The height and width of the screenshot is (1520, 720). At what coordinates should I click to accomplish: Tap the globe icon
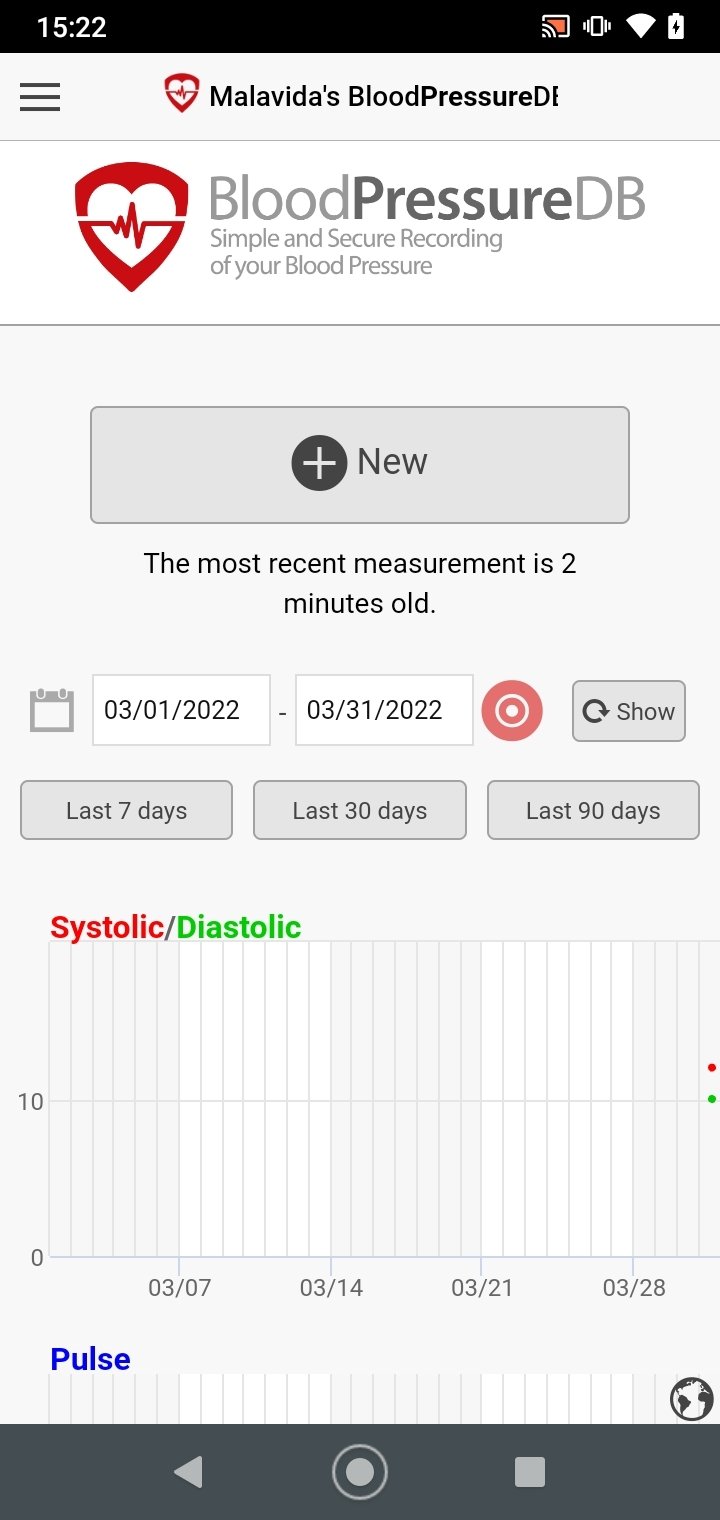(x=692, y=1399)
